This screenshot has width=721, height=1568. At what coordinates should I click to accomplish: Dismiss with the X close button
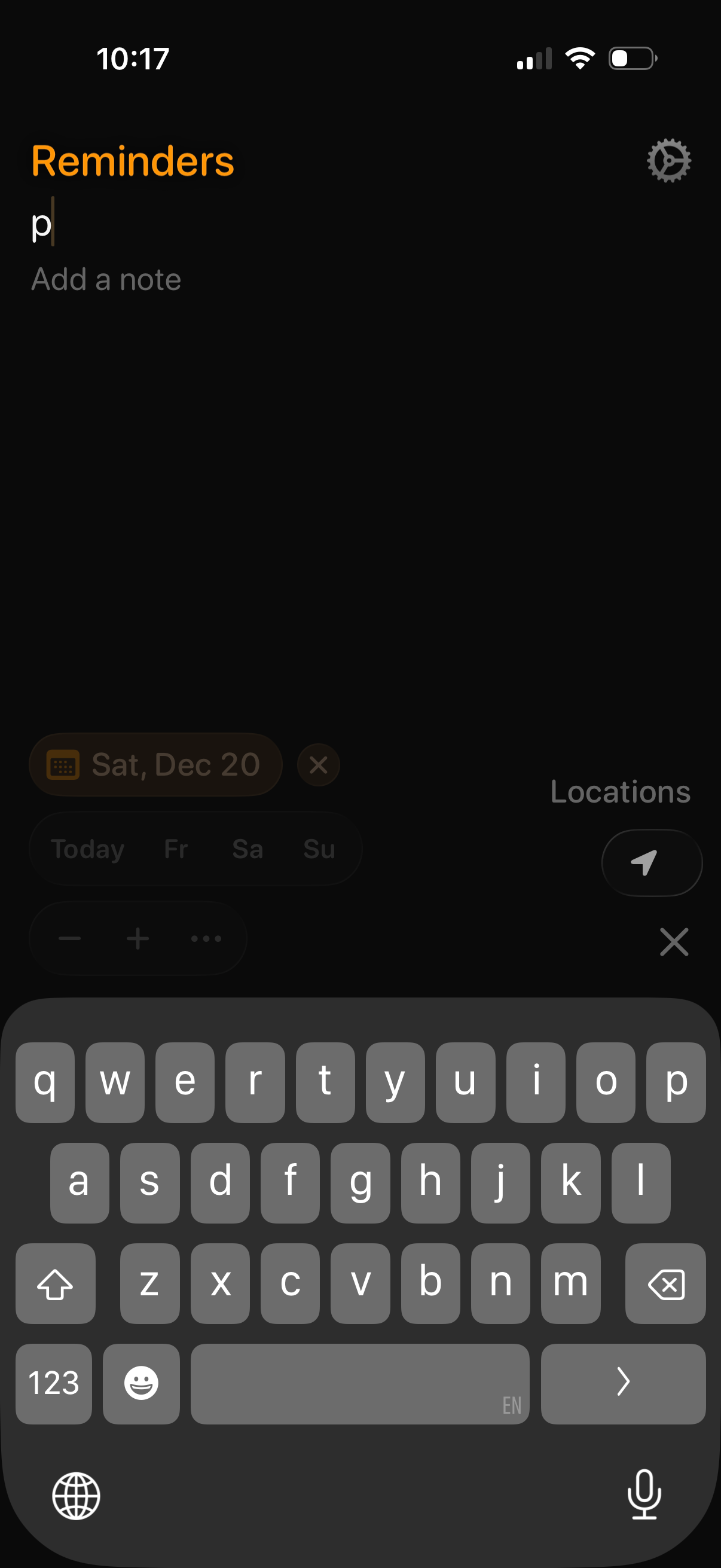click(673, 942)
